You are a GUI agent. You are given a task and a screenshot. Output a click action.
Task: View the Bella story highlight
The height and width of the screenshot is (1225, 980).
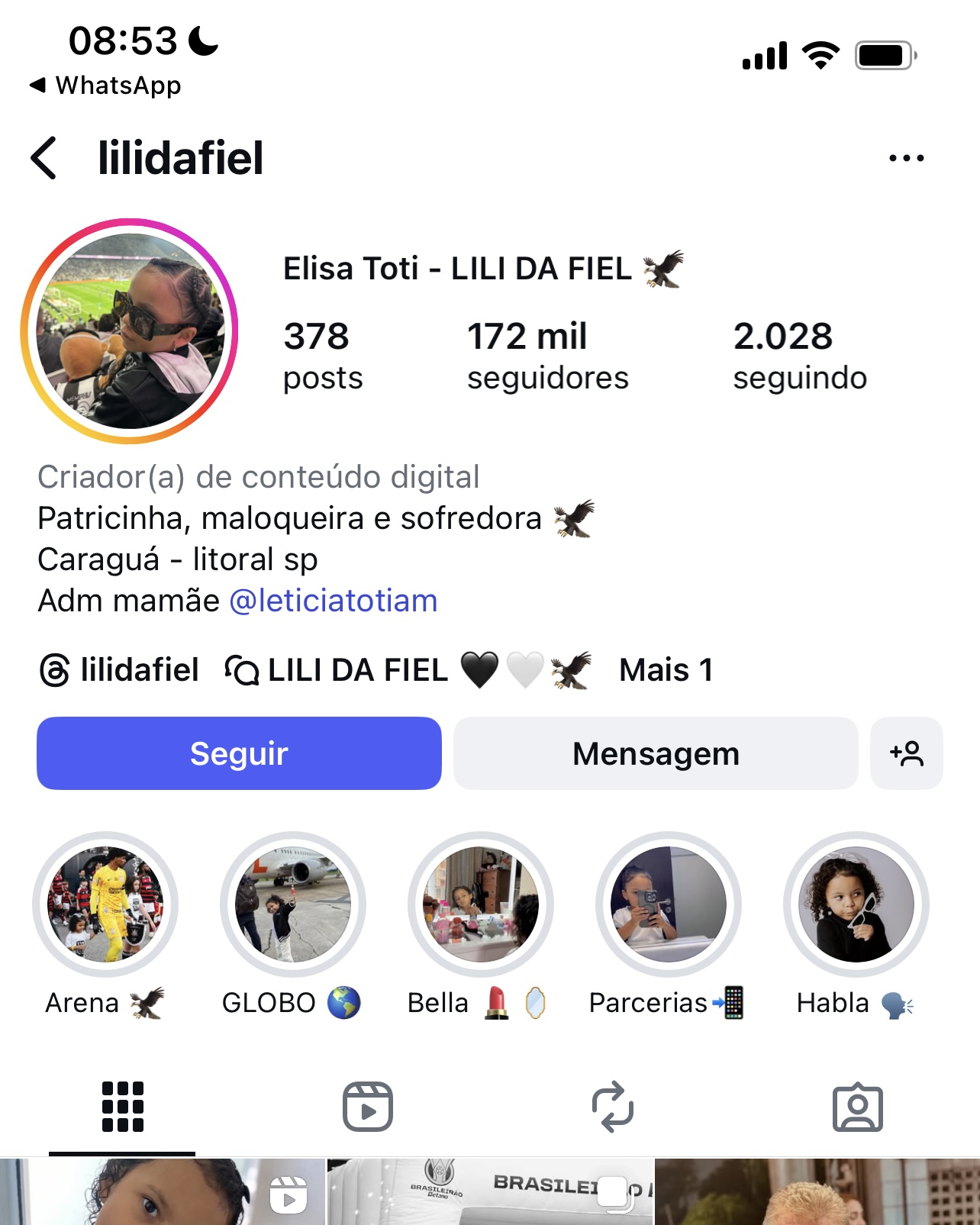[x=481, y=904]
